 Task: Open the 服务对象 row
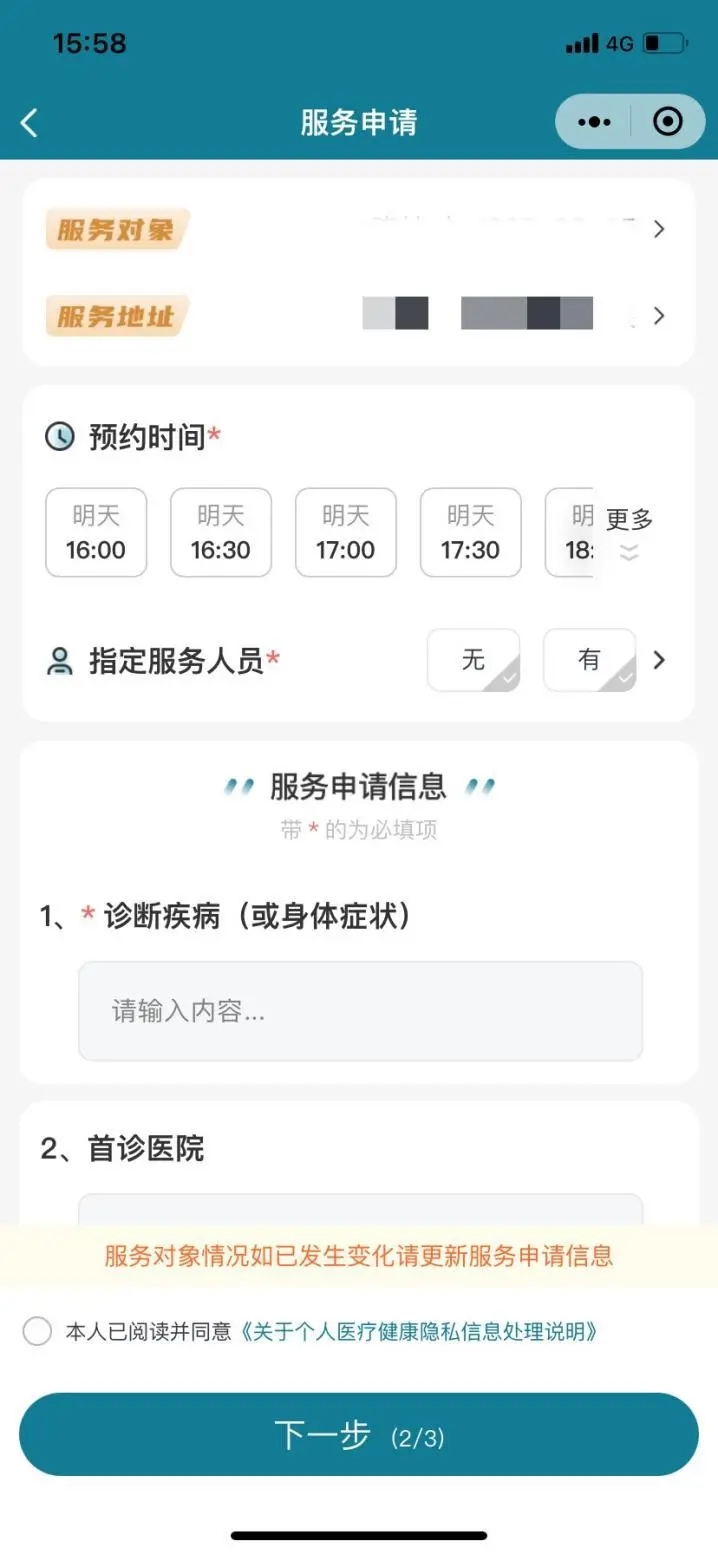(x=358, y=229)
